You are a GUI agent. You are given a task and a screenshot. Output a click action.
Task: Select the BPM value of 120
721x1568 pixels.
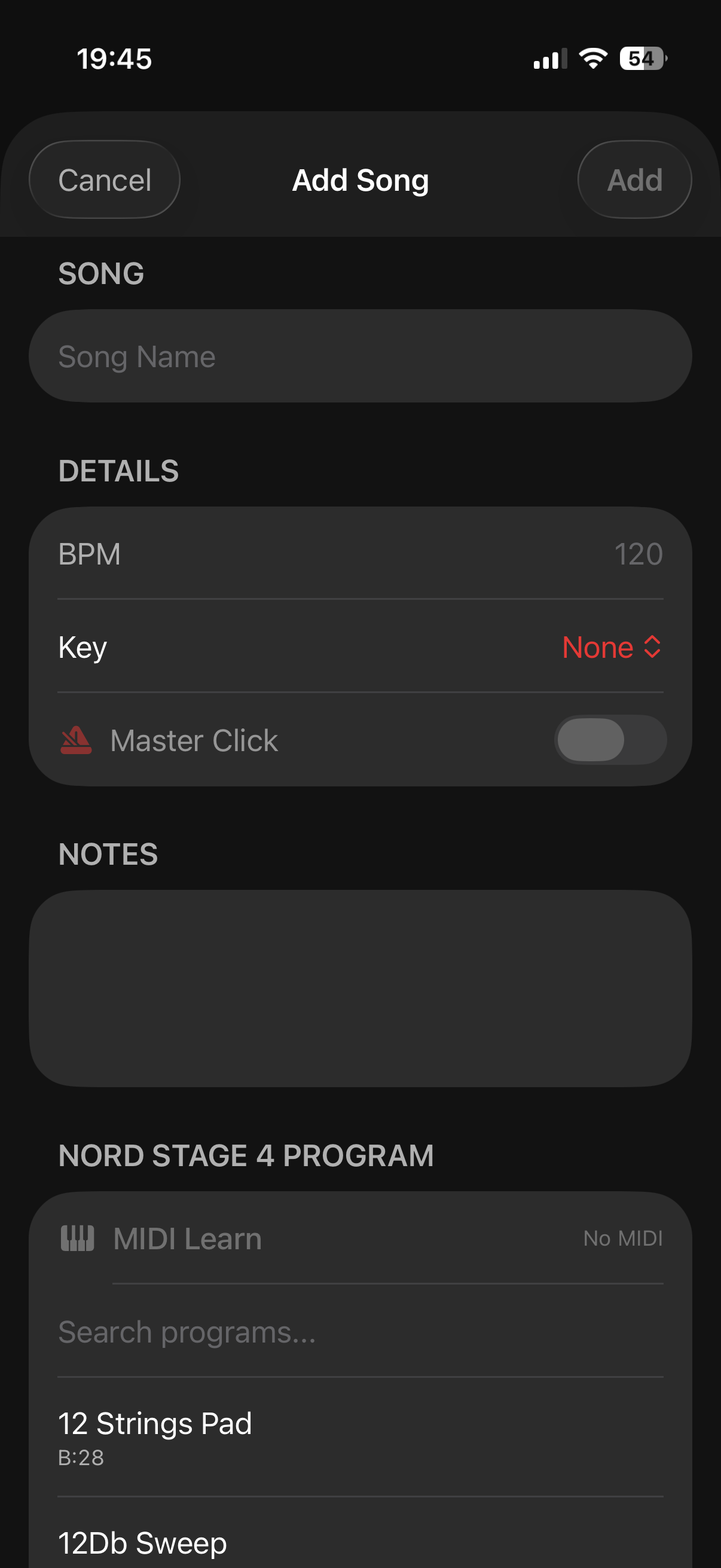tap(637, 554)
